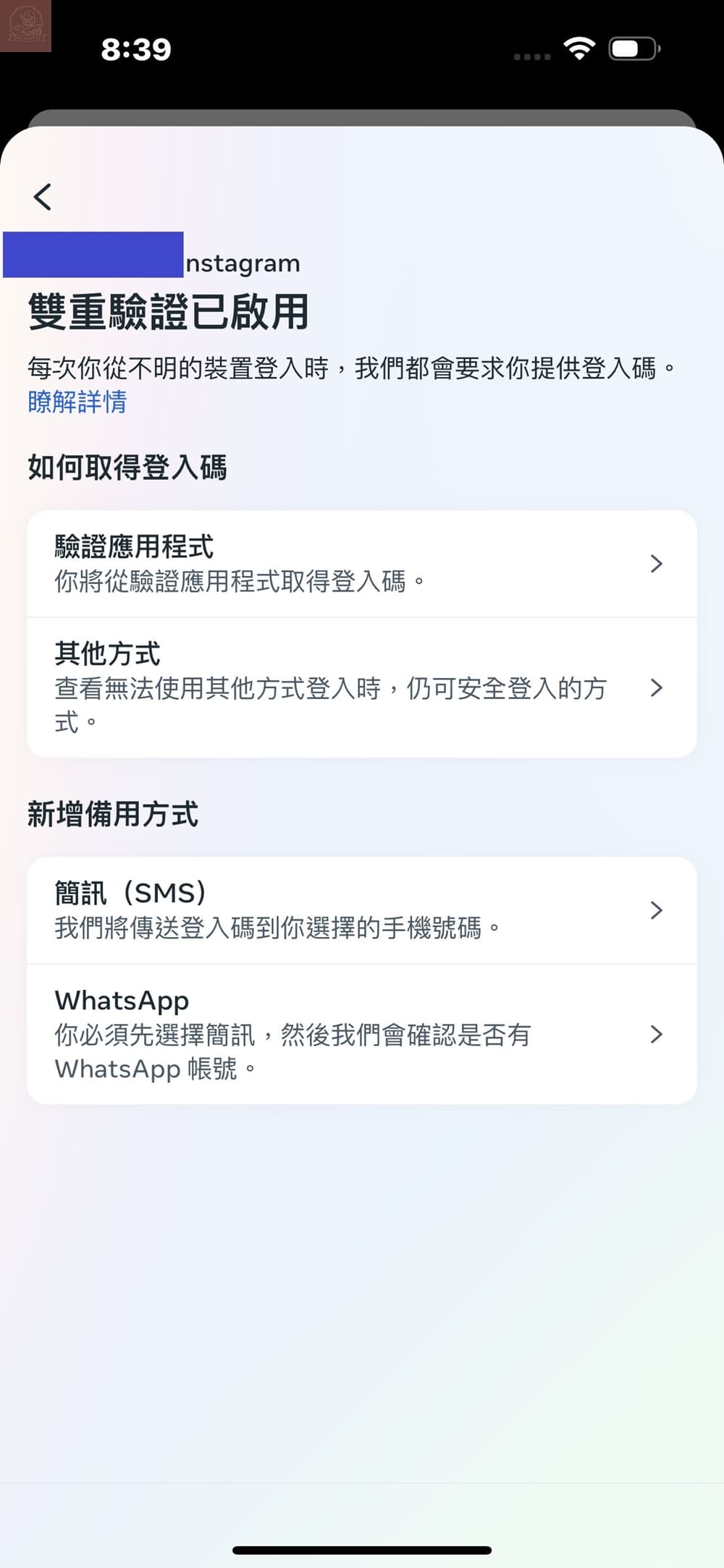Screen dimensions: 724x1568
Task: Expand the 簡訊（SMS）option
Action: pos(326,910)
